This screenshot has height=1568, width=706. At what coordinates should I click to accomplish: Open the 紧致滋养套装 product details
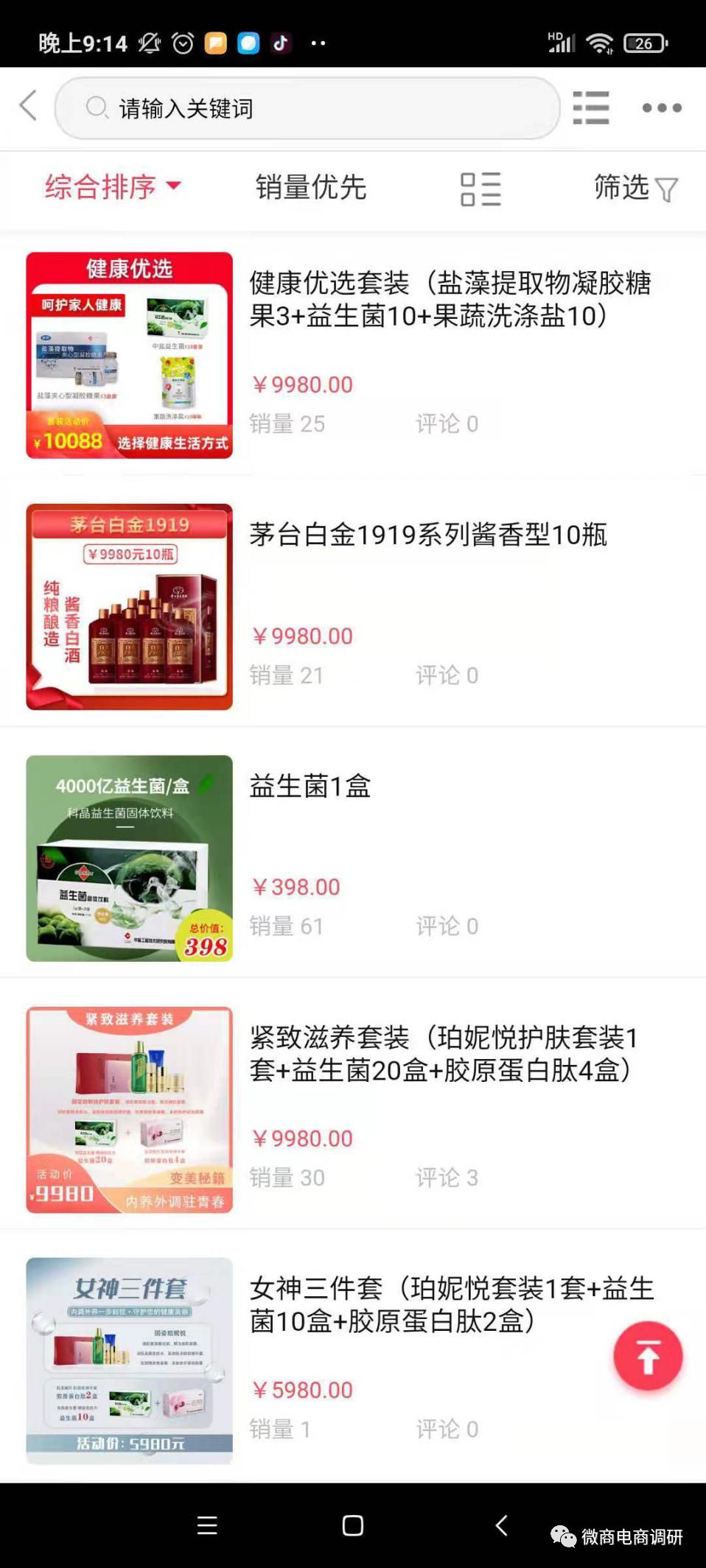point(442,1053)
